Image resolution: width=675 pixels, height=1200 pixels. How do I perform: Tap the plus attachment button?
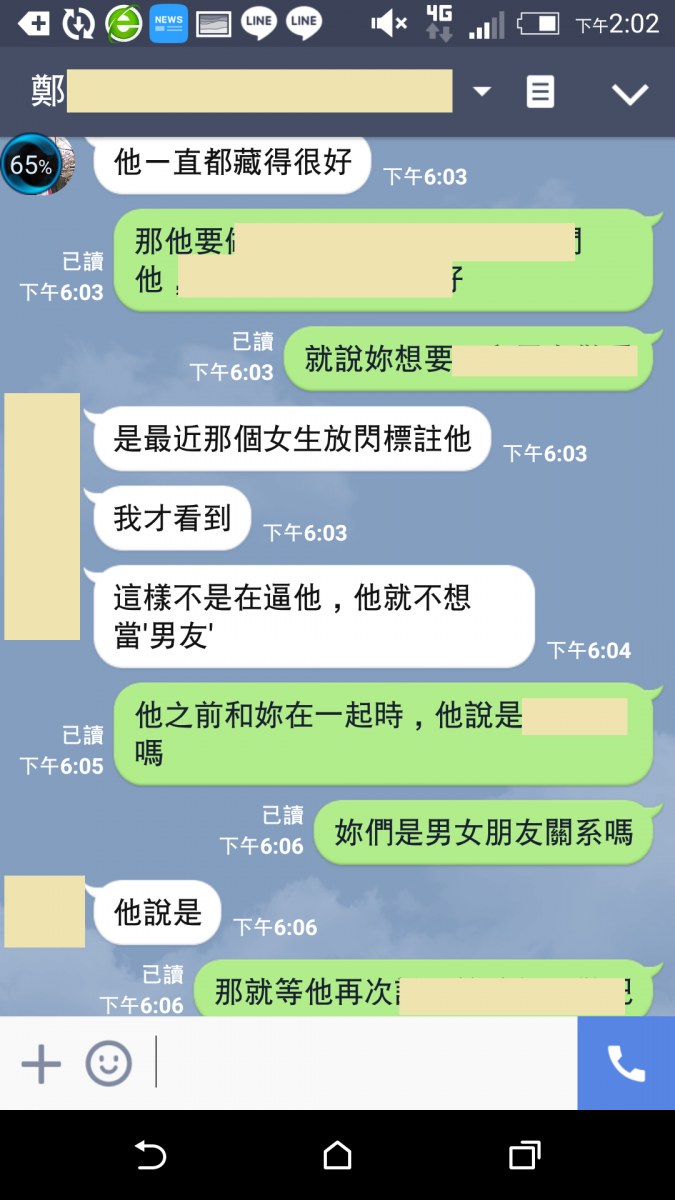tap(41, 1064)
